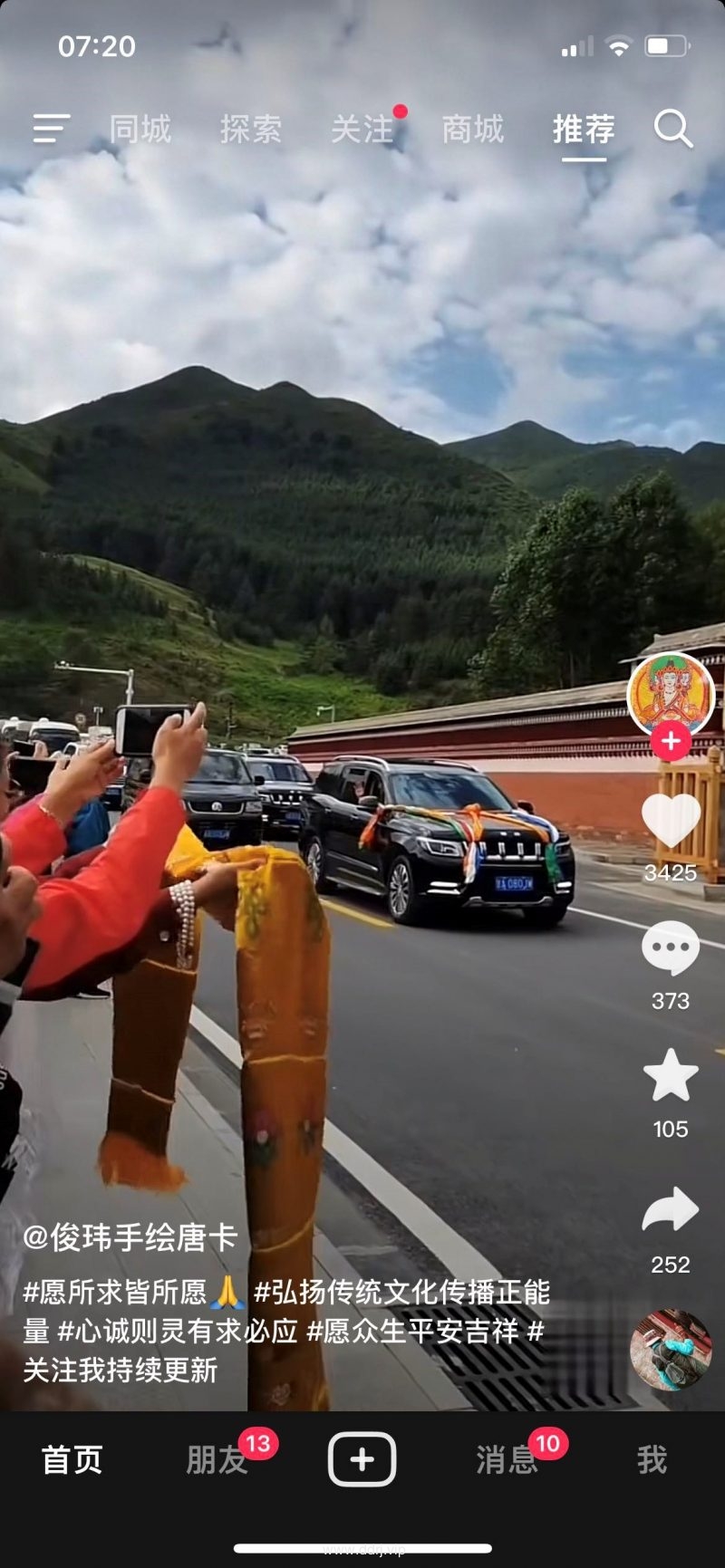Select the 推荐 tab
The image size is (725, 1568).
tap(584, 130)
